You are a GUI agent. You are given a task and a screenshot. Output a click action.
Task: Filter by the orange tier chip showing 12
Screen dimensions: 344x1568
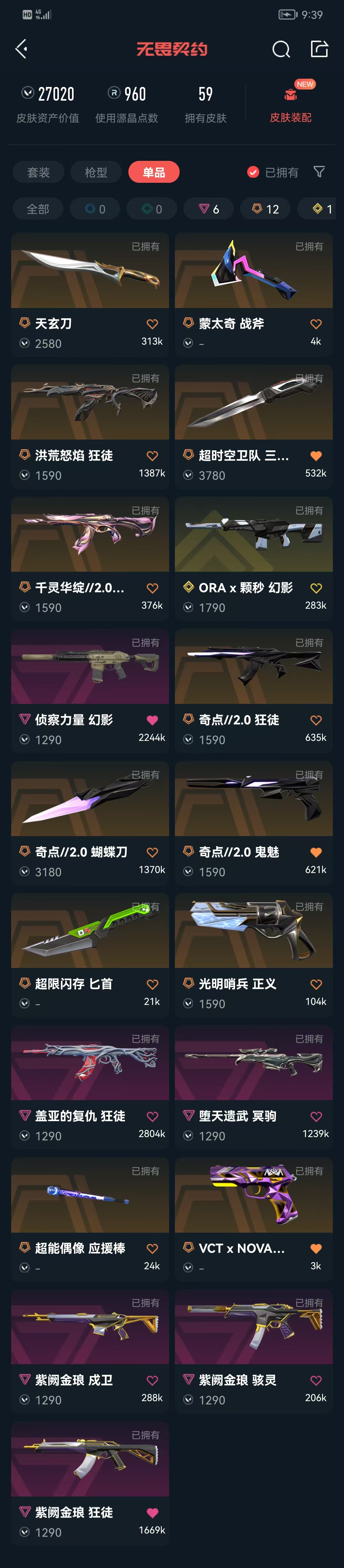[x=265, y=209]
